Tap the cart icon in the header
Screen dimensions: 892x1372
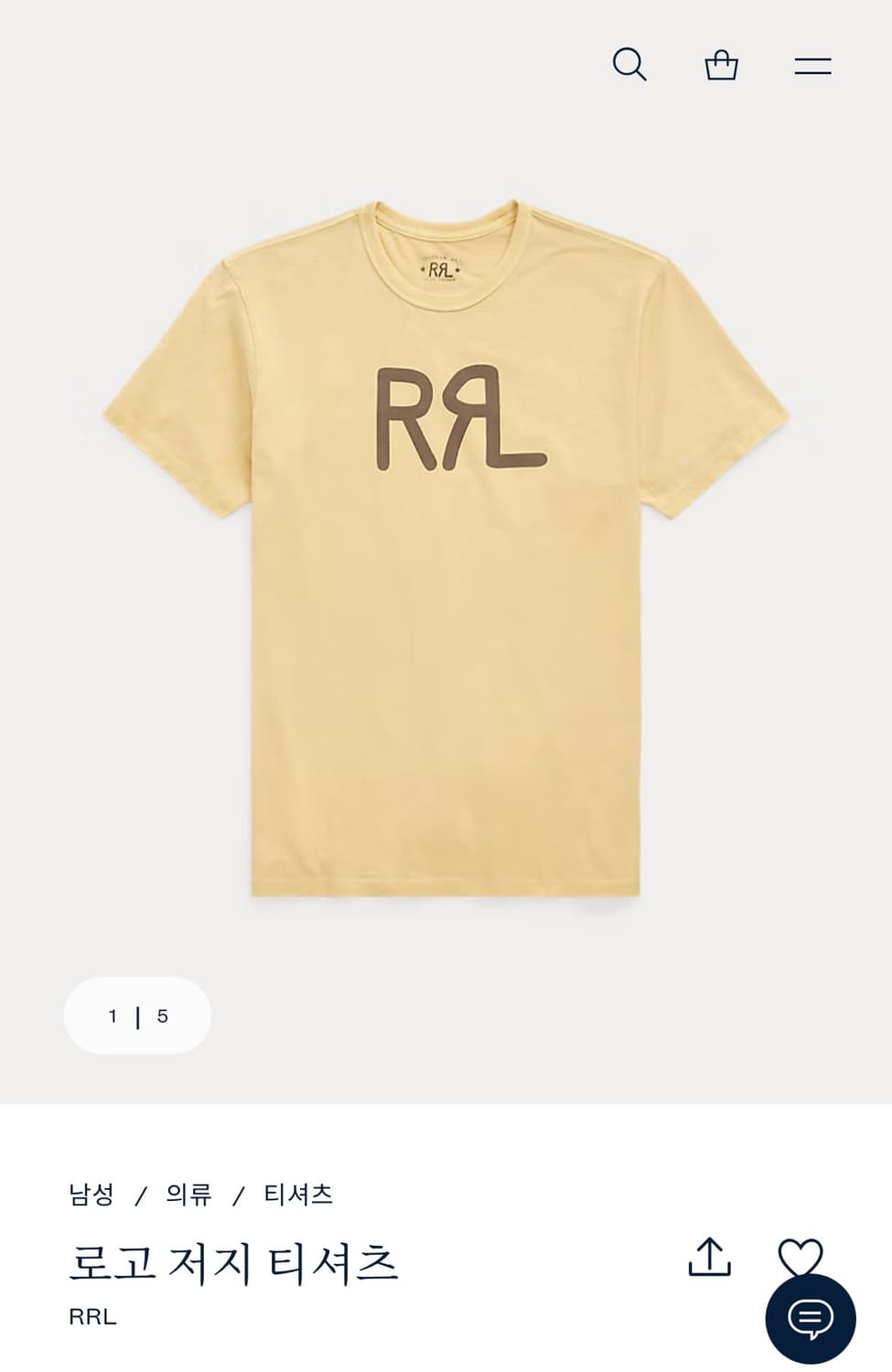(x=722, y=64)
